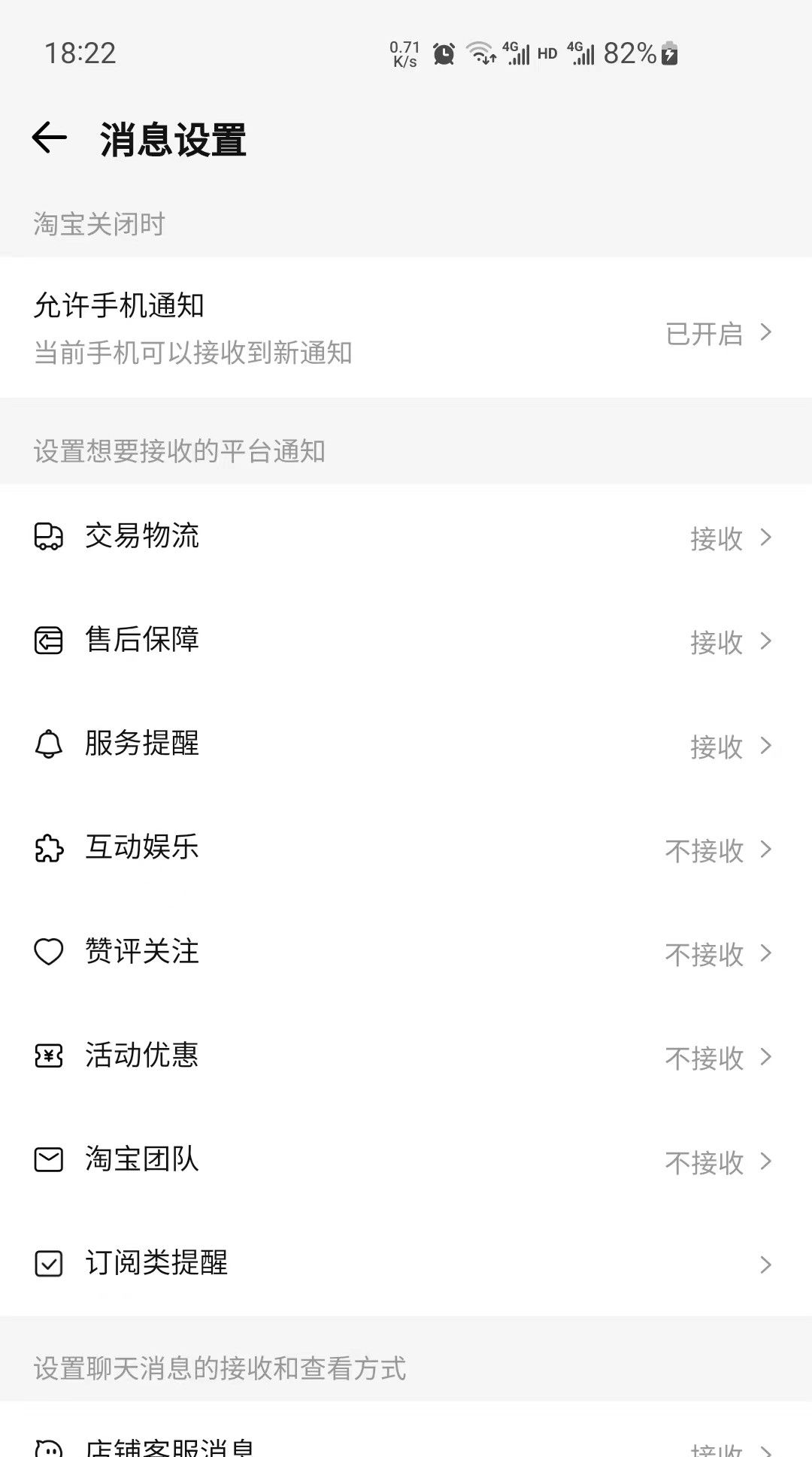The width and height of the screenshot is (812, 1457).
Task: Open 淘宝团队 message settings
Action: [406, 1160]
